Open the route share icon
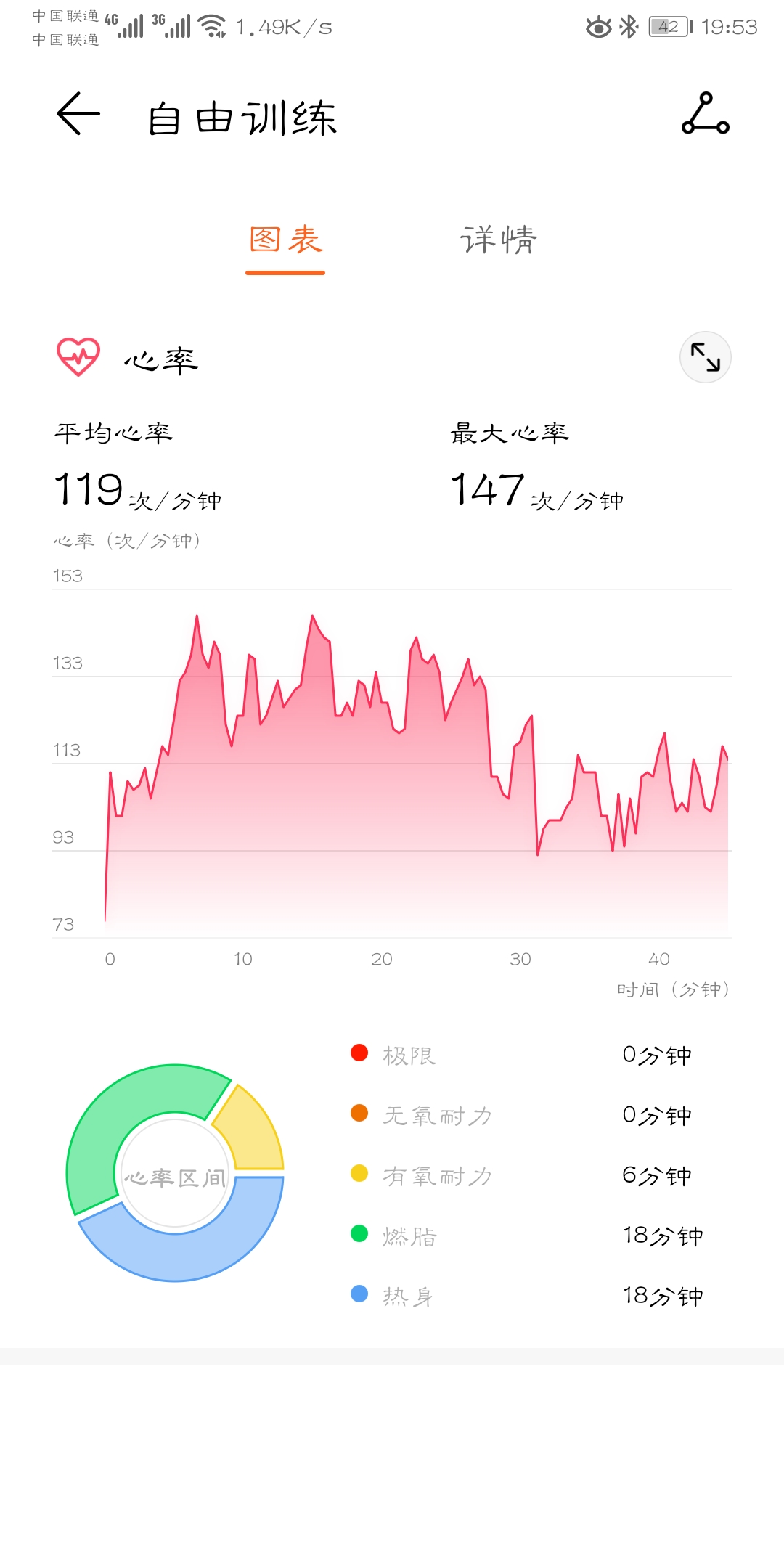784x1568 pixels. [x=705, y=114]
